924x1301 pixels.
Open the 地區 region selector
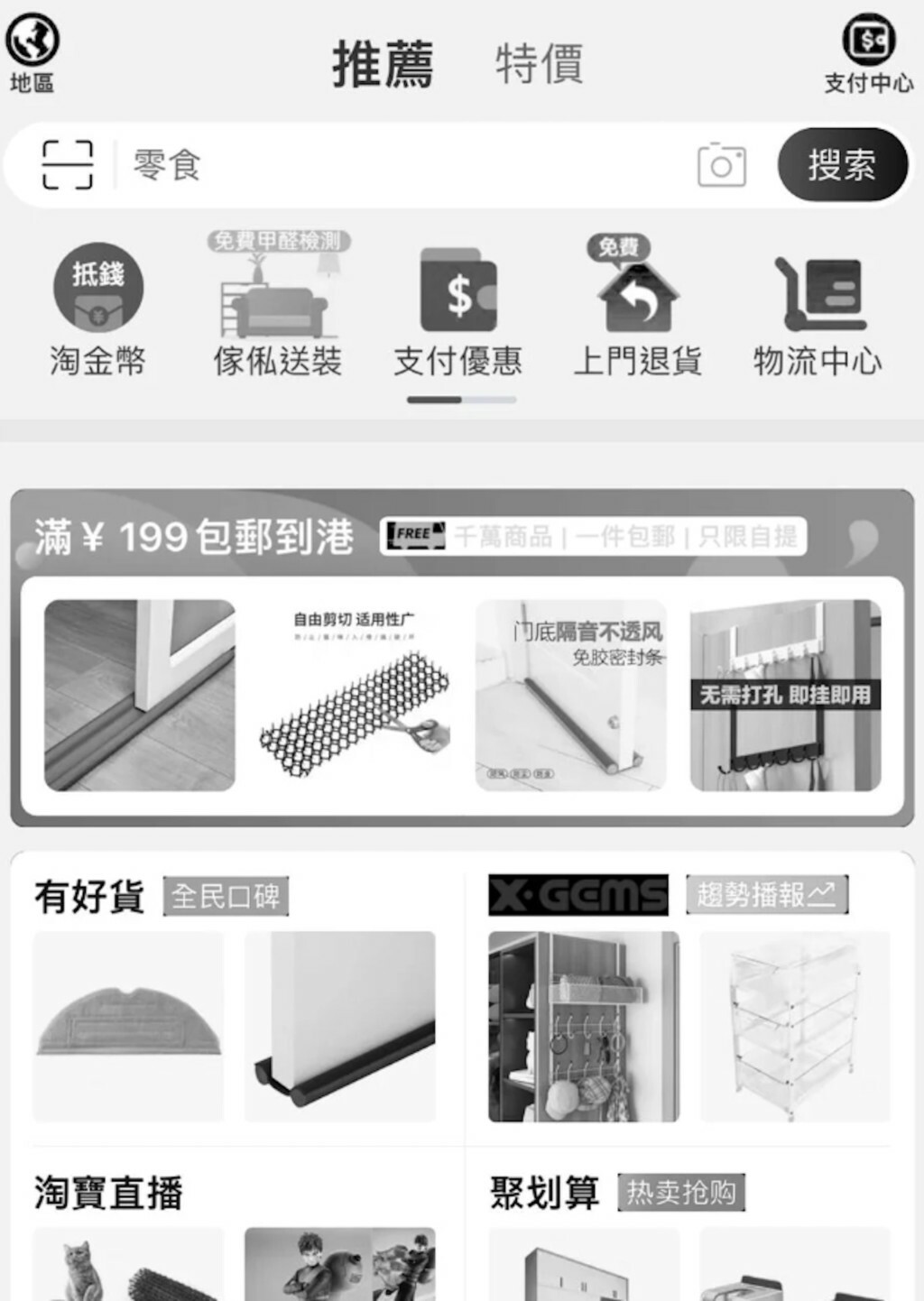click(x=32, y=53)
